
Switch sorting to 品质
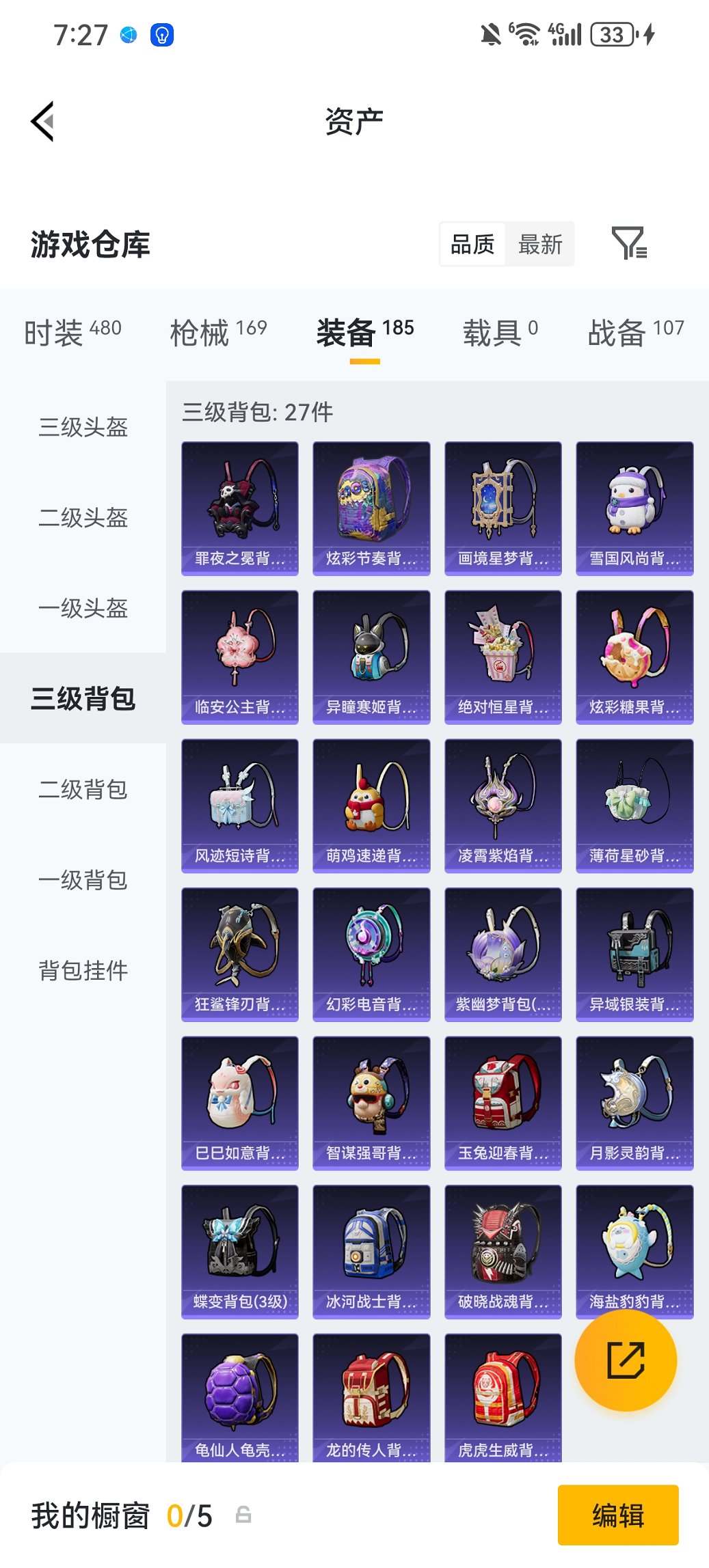tap(473, 244)
